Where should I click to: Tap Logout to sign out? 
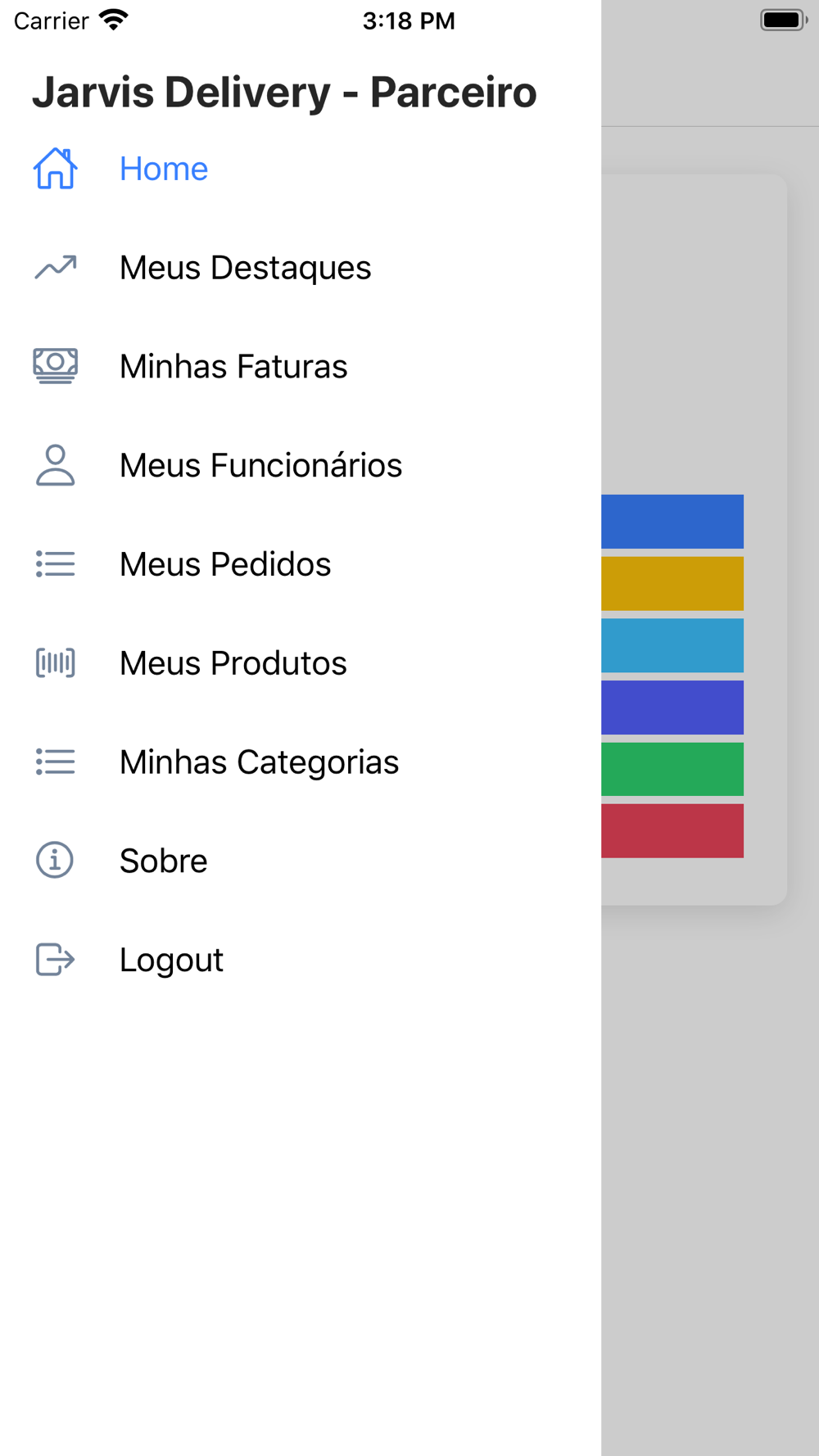click(301, 960)
